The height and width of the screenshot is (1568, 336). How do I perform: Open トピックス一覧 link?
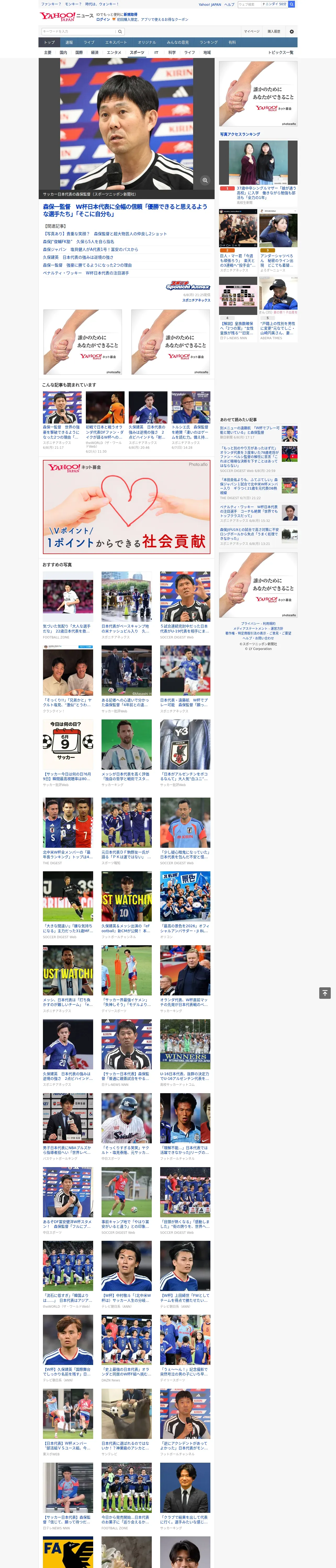pos(281,52)
